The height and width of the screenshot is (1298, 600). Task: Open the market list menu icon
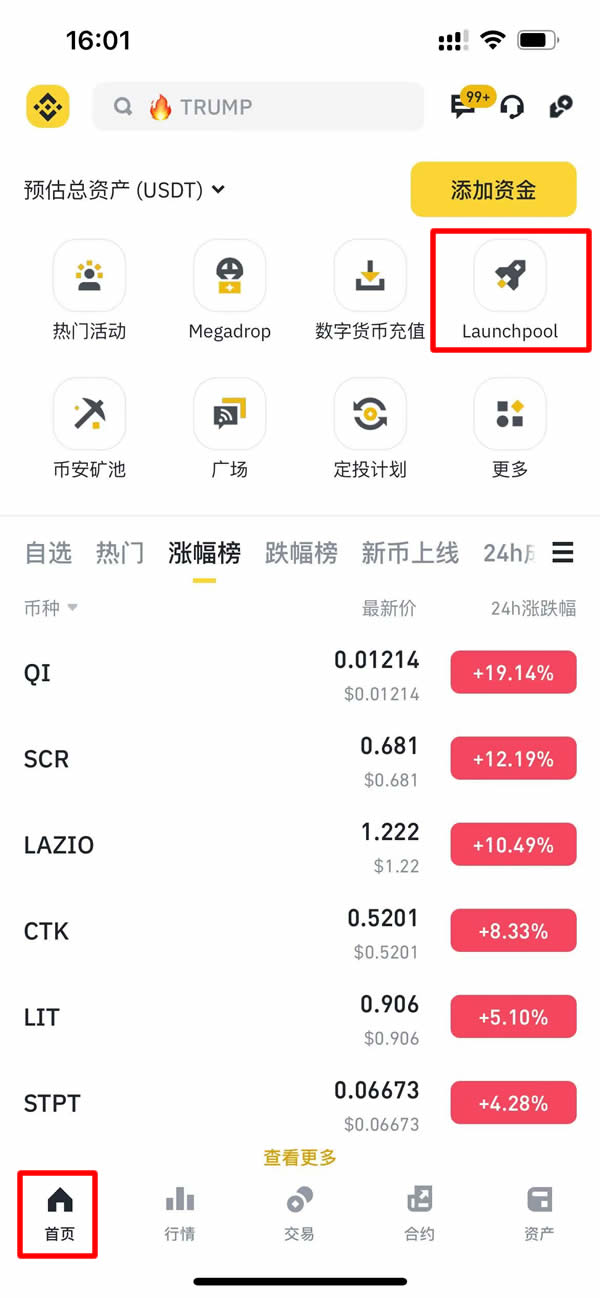pos(563,552)
